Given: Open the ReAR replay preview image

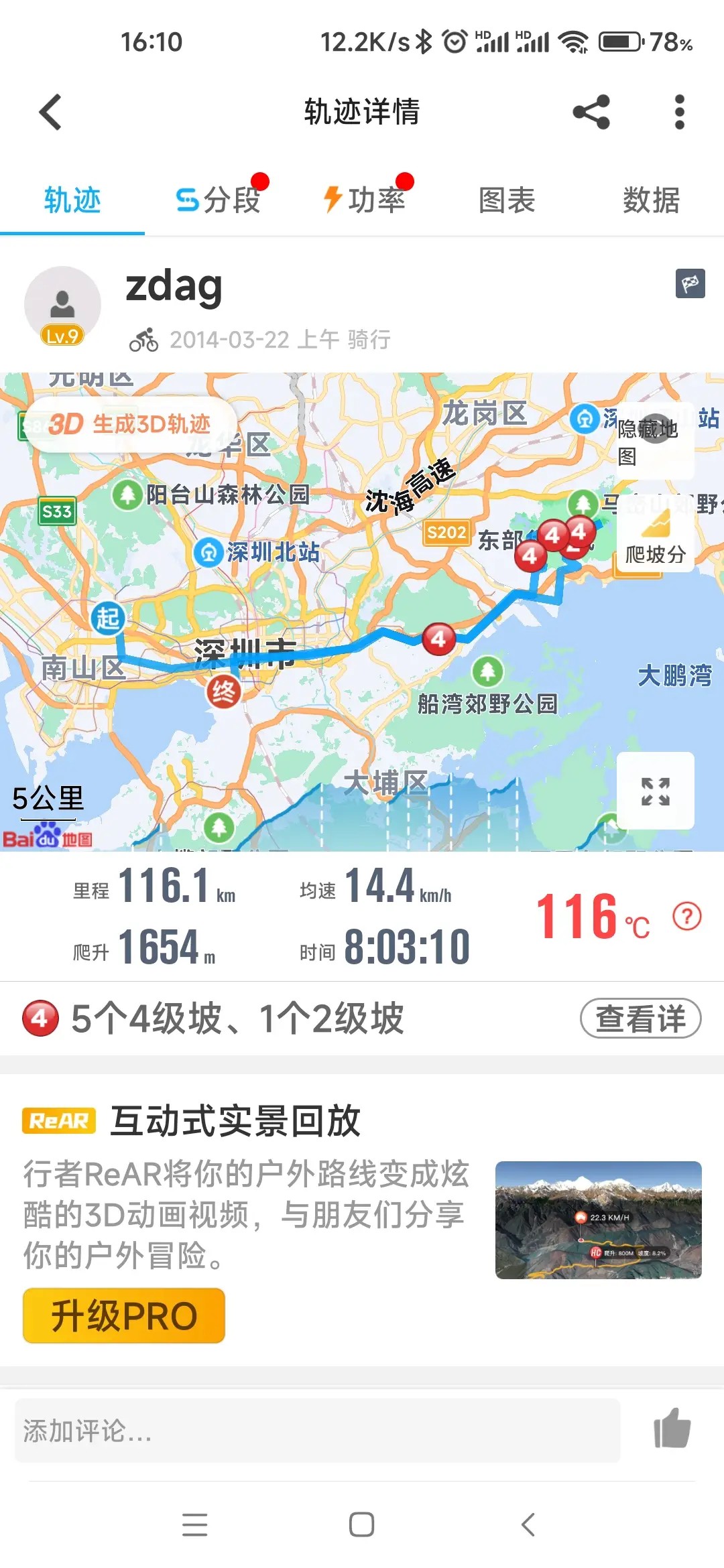Looking at the screenshot, I should 598,1220.
